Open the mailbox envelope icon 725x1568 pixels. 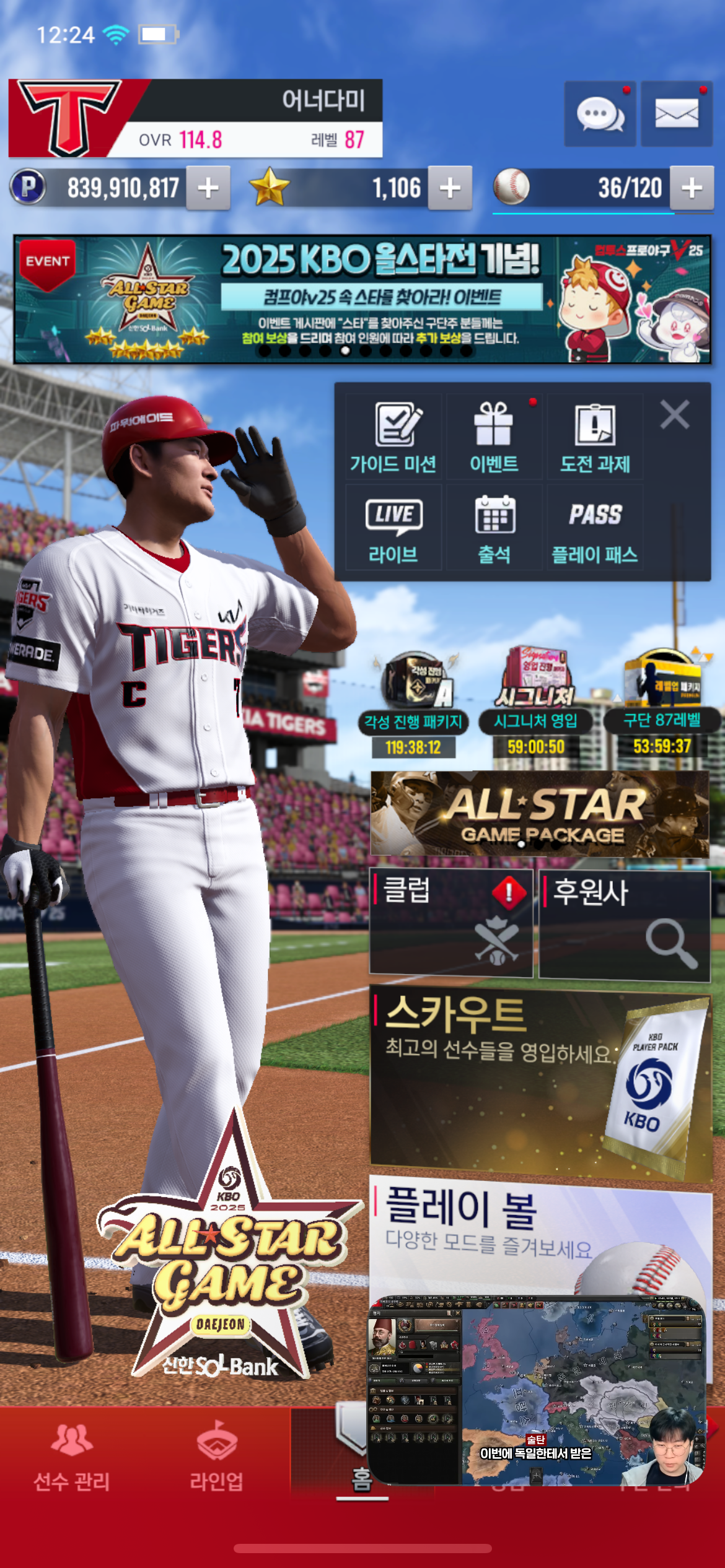676,114
